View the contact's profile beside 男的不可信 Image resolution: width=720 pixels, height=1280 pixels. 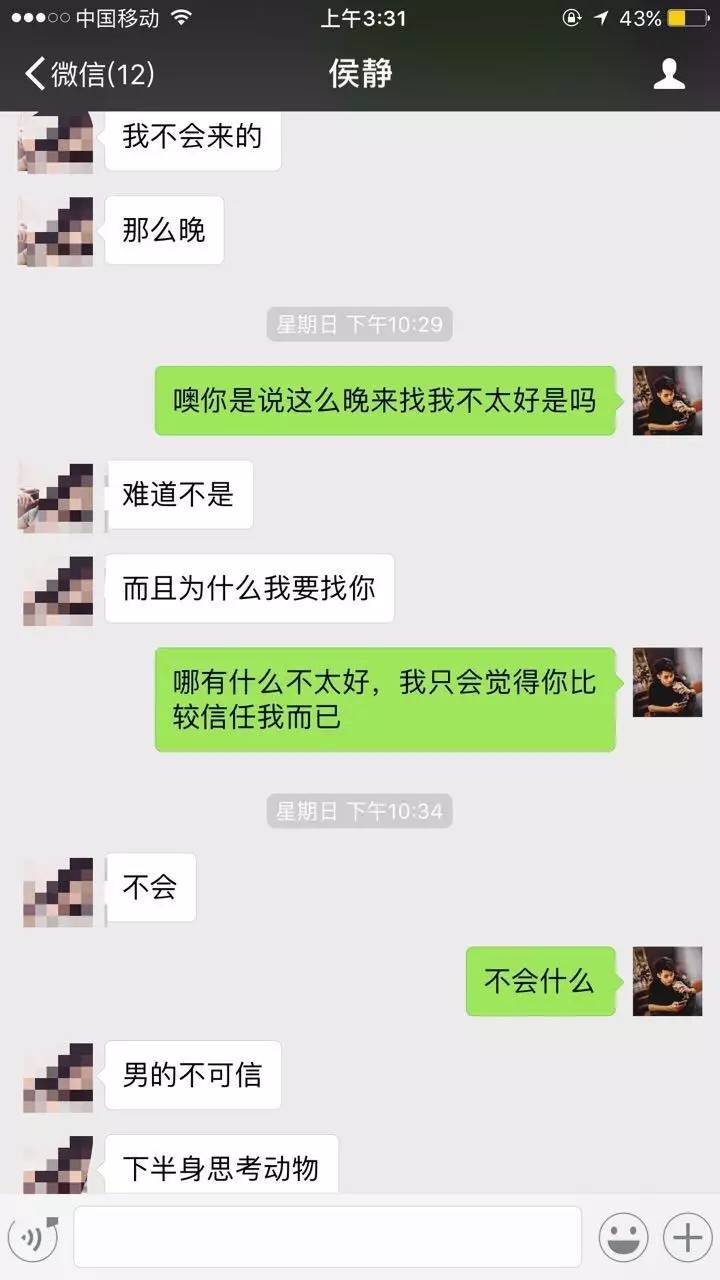(x=58, y=1076)
